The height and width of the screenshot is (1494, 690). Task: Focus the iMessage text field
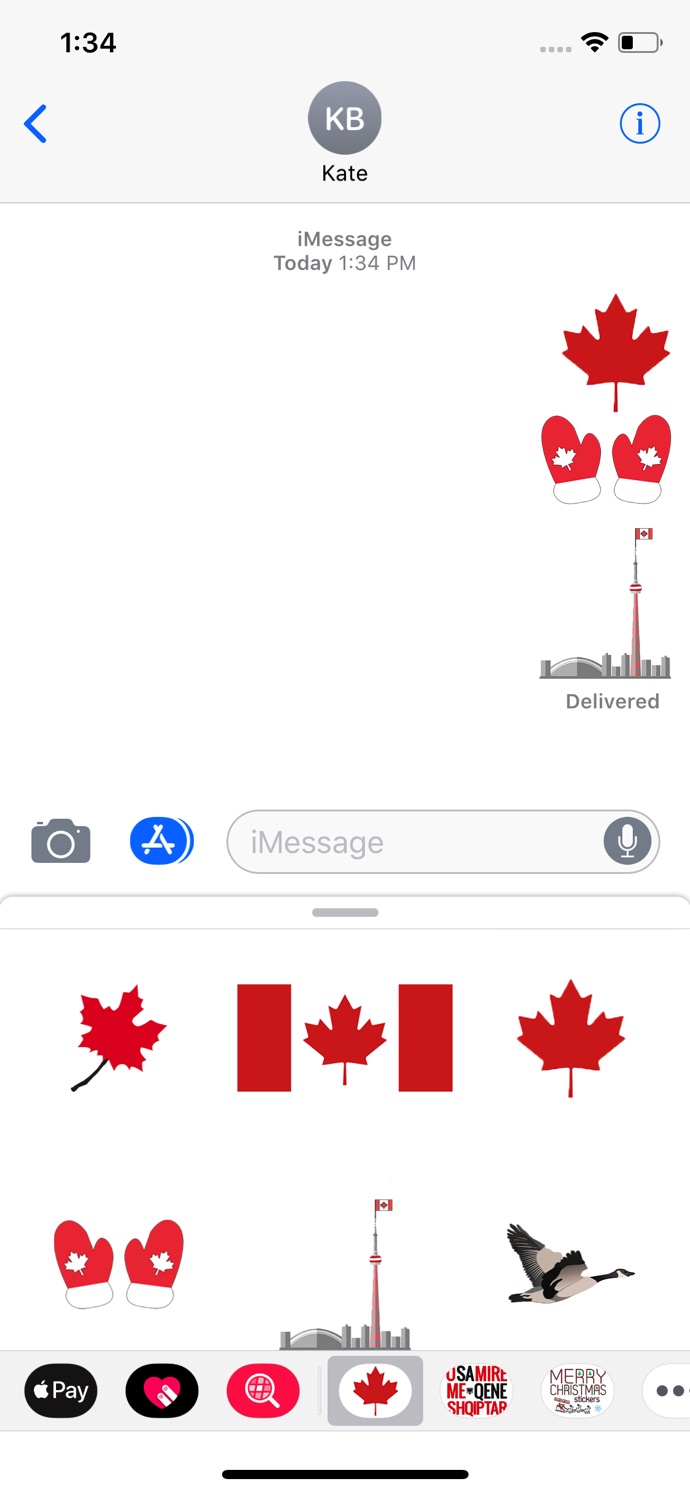[415, 842]
